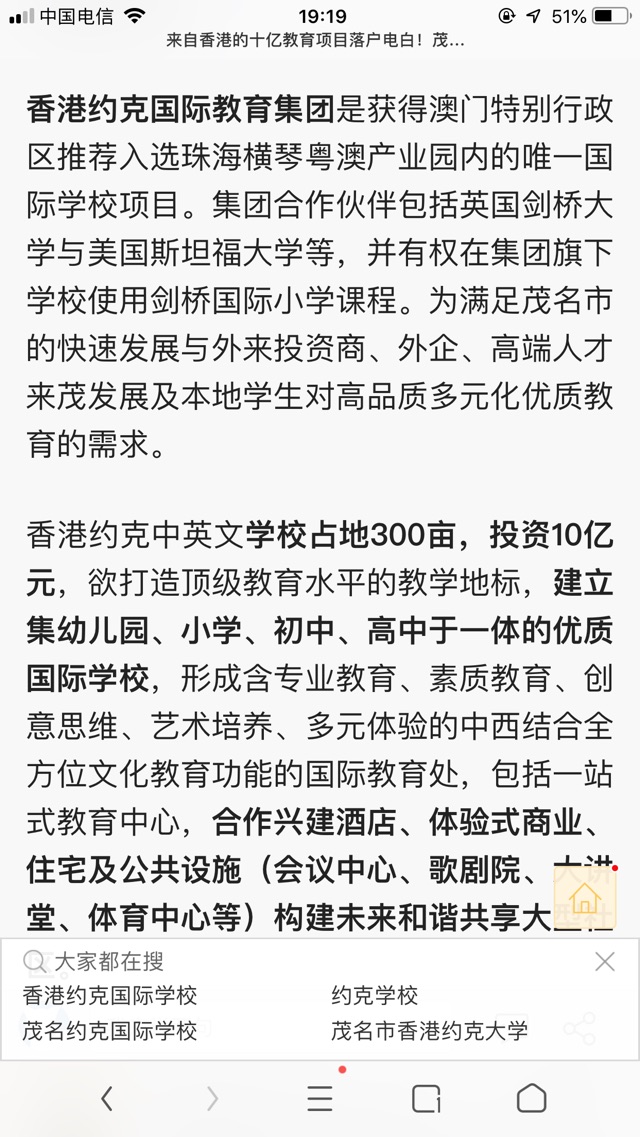Open the tabs window switcher
The height and width of the screenshot is (1137, 640).
pos(426,1099)
